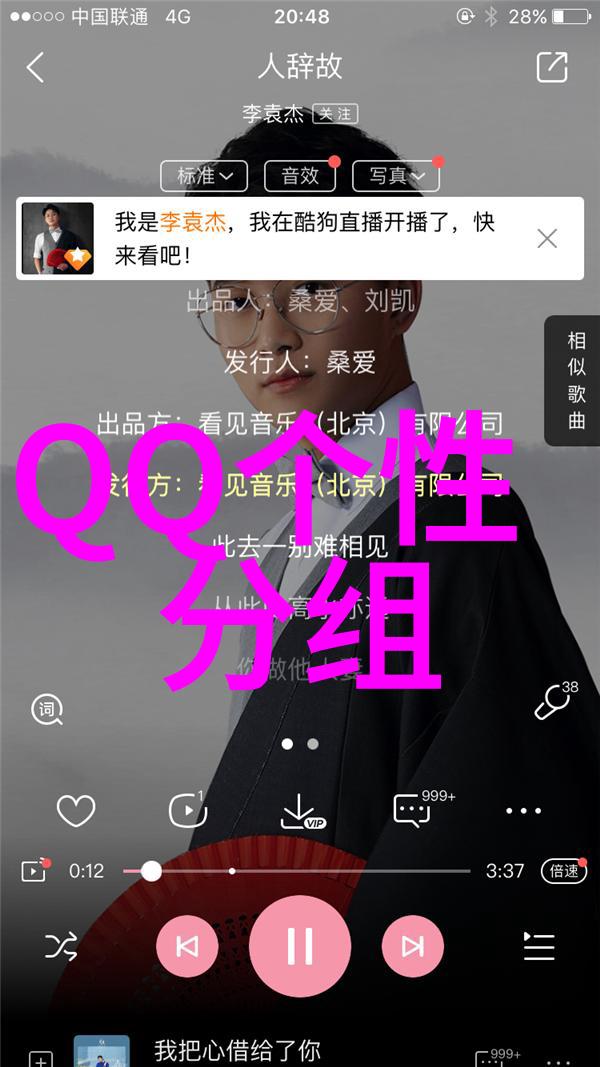The width and height of the screenshot is (600, 1067).
Task: Skip to the next track
Action: click(x=412, y=945)
